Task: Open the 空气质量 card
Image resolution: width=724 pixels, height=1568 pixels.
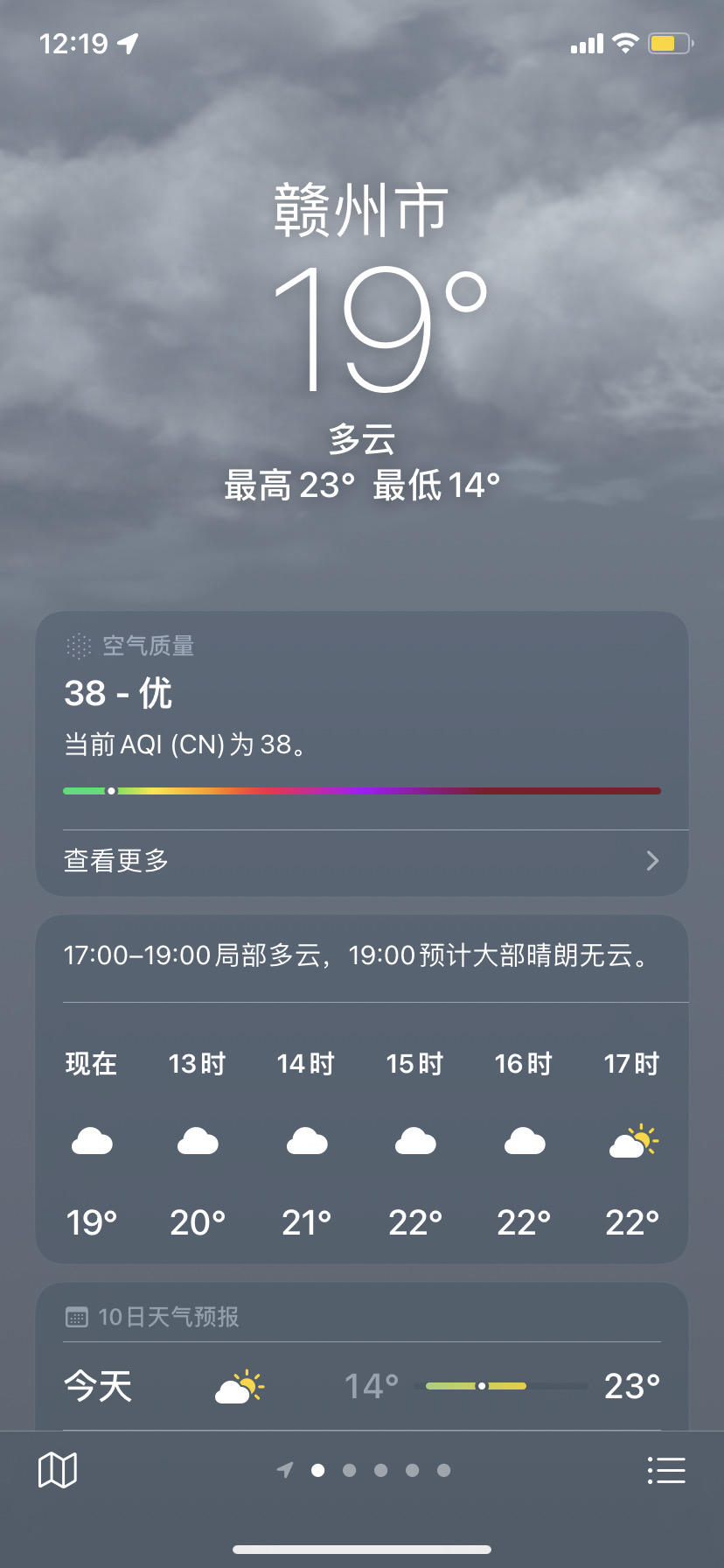Action: (361, 709)
